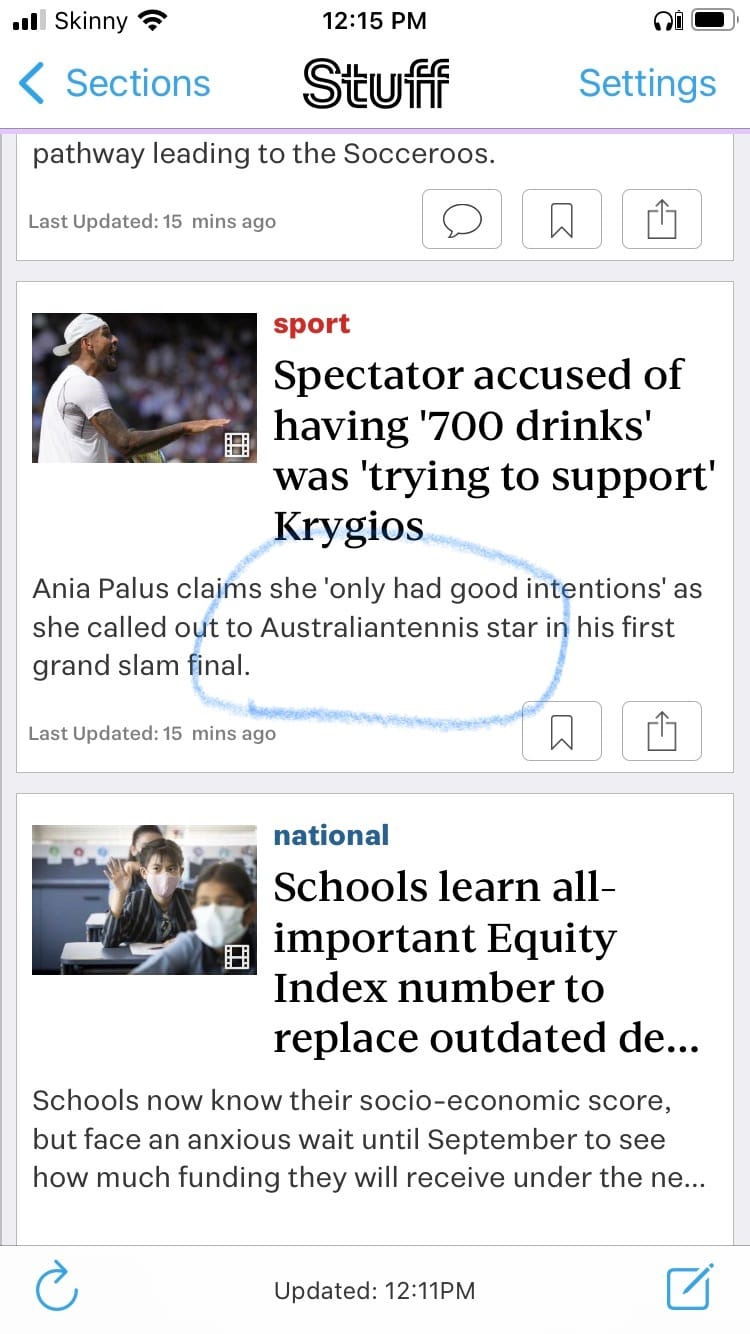Tap the compose icon in bottom toolbar
This screenshot has width=750, height=1334.
(689, 1288)
